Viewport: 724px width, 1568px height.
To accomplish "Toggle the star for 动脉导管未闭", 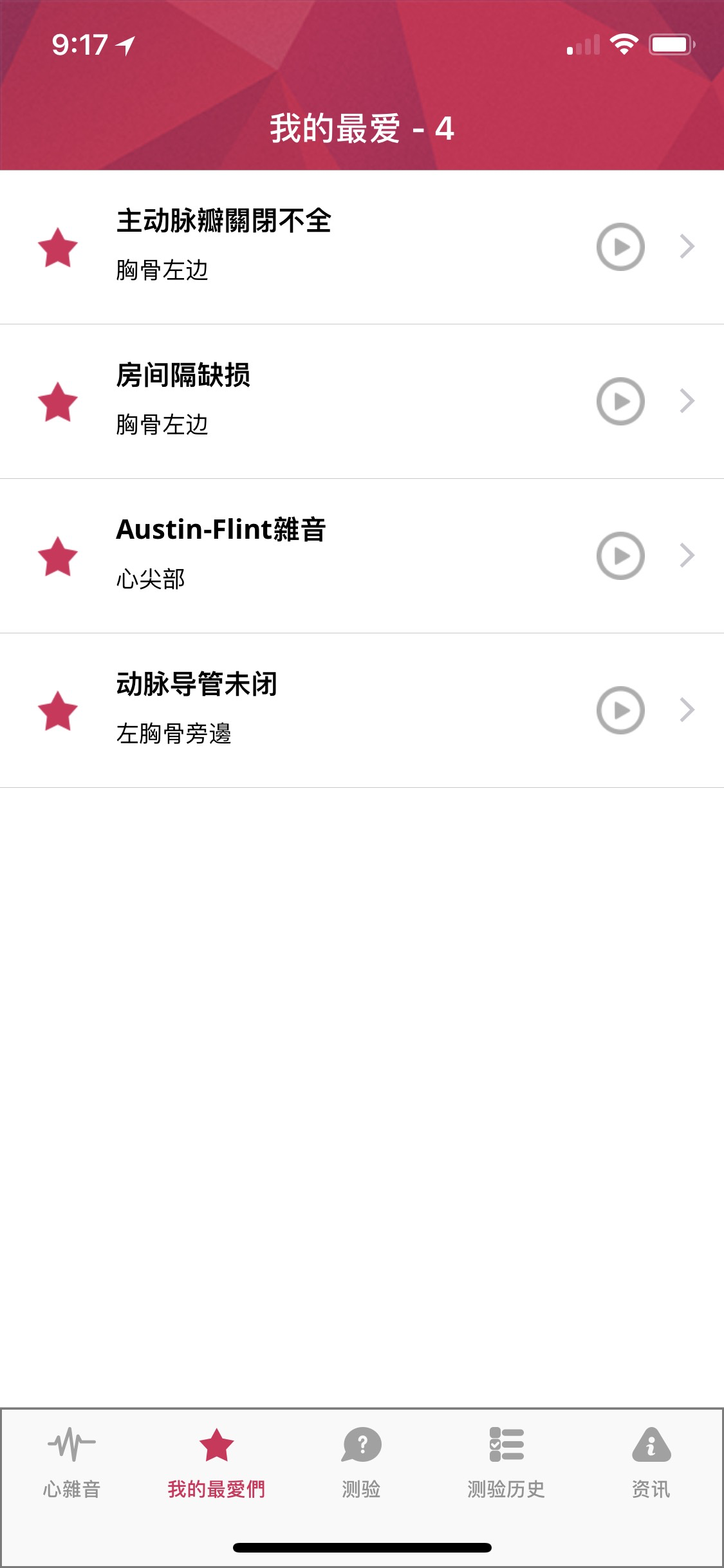I will (58, 711).
